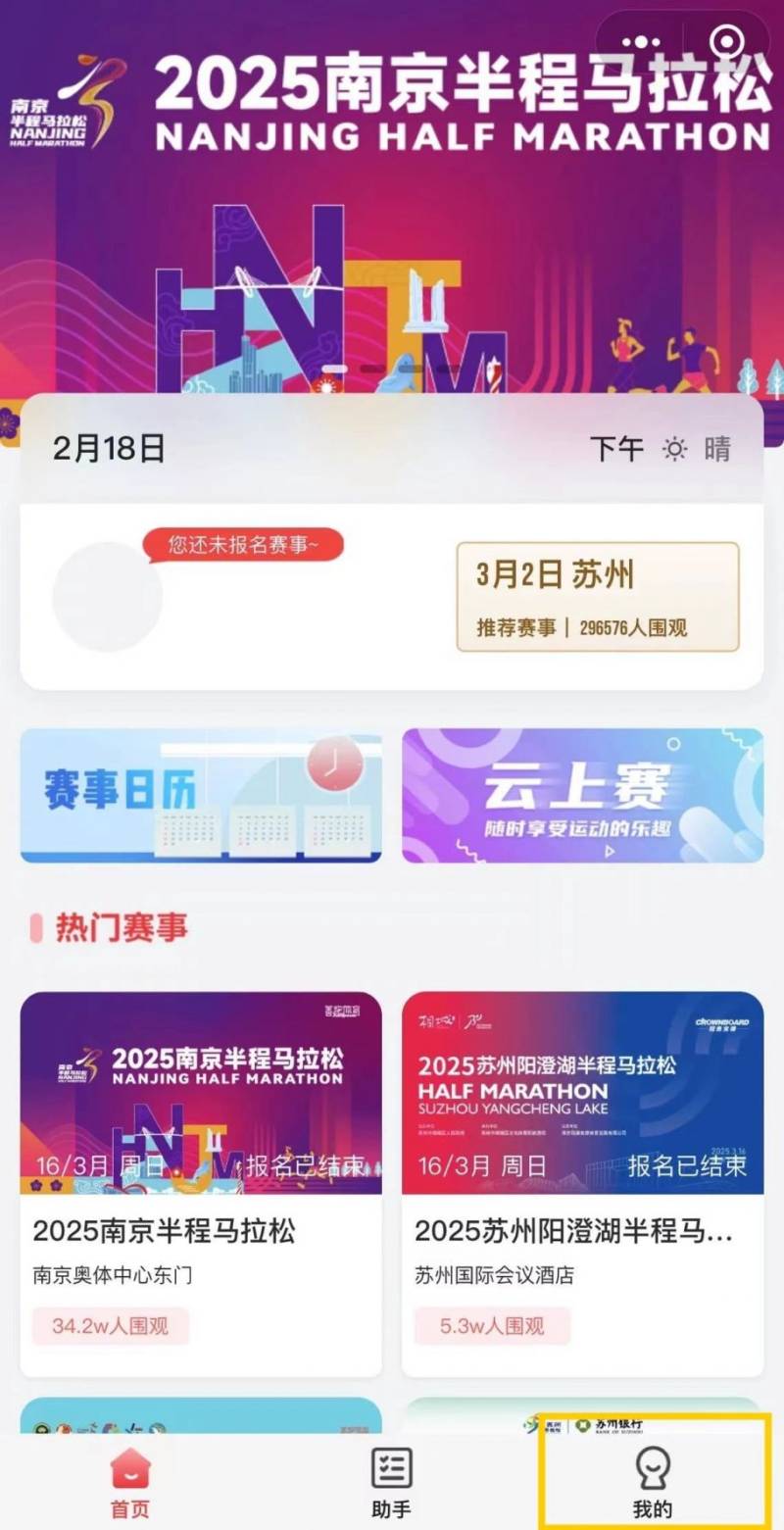Image resolution: width=784 pixels, height=1530 pixels.
Task: Select the 云上赛 virtual race banner
Action: (x=581, y=797)
